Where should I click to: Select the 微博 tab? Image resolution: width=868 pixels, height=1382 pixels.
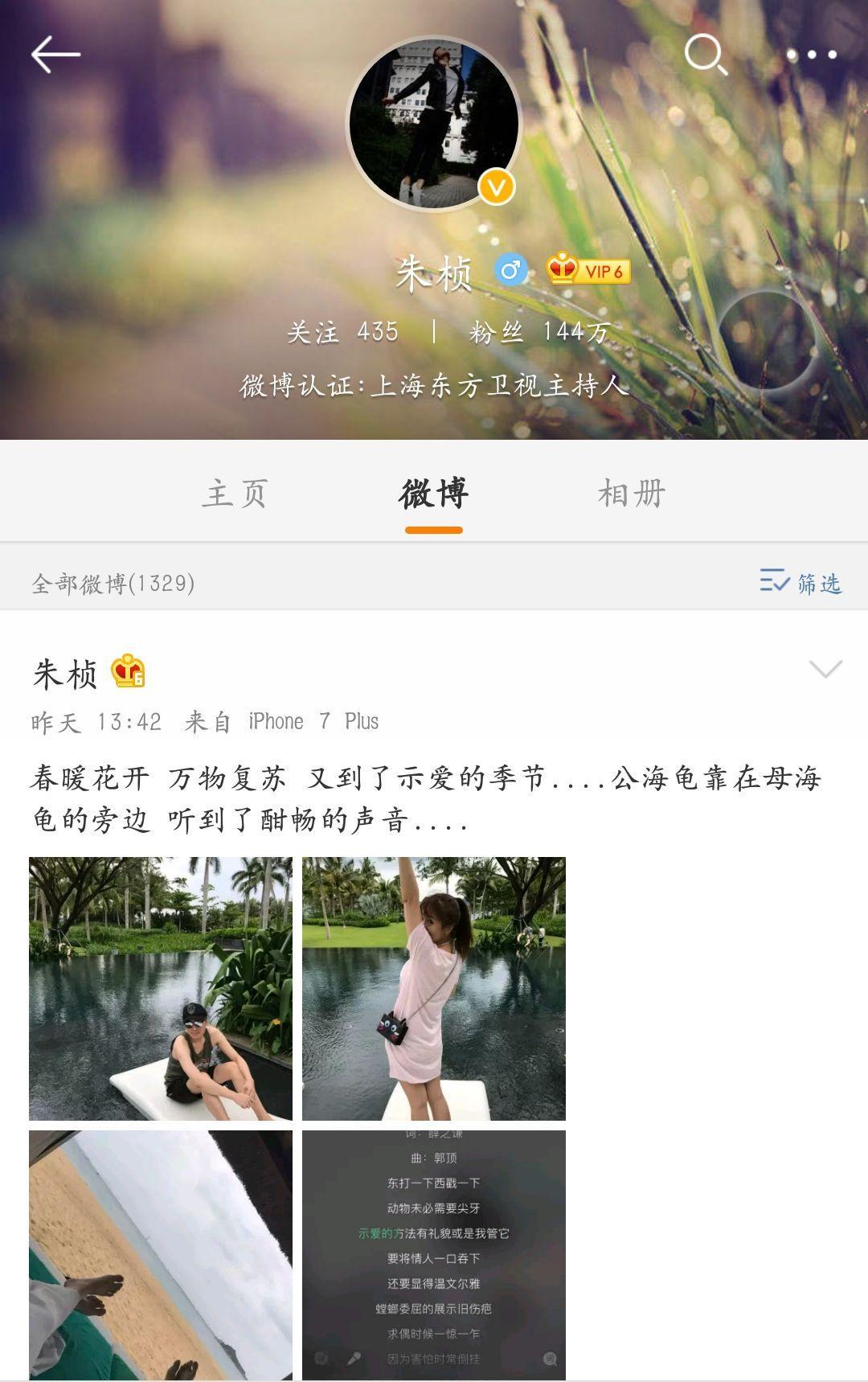(434, 493)
